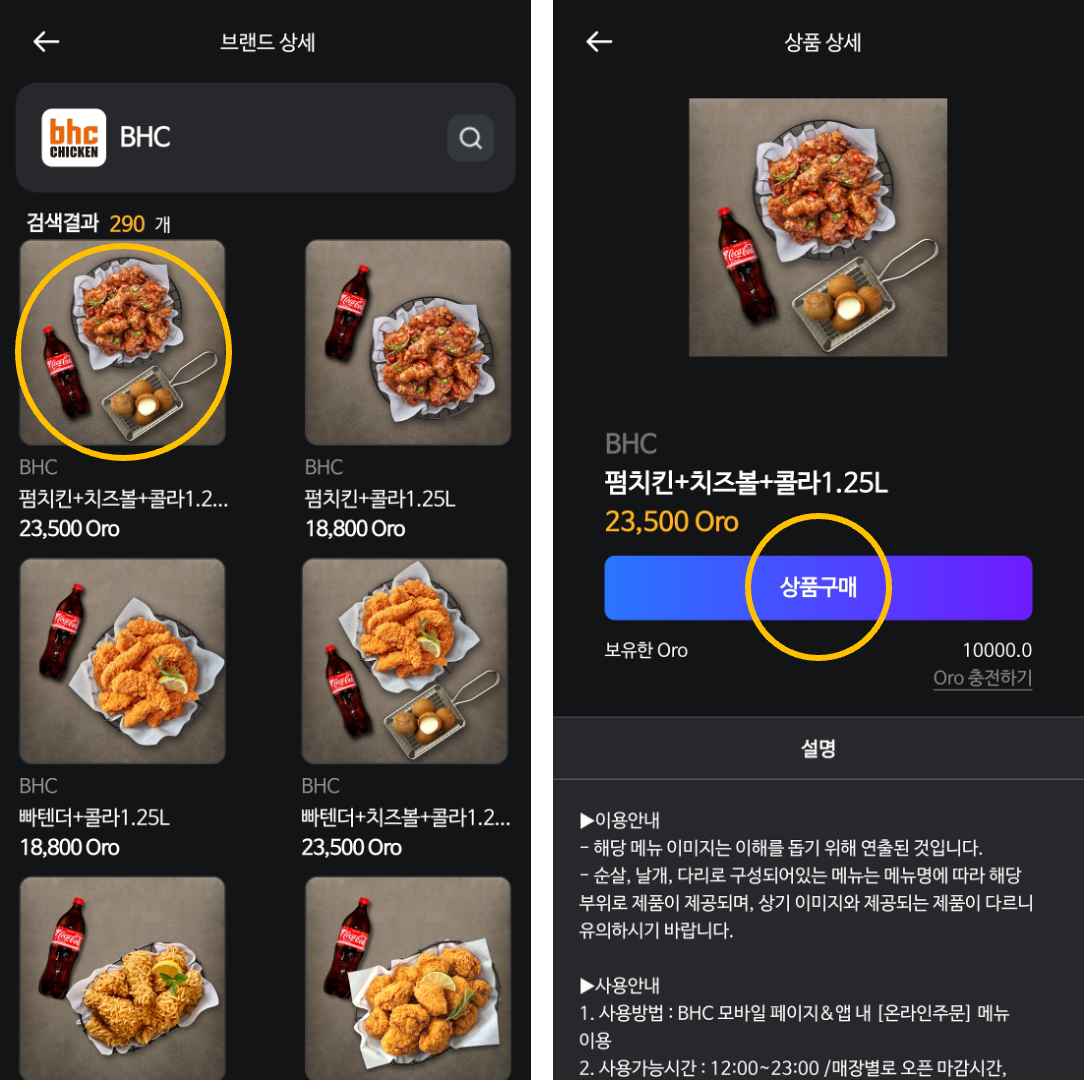Tap the 상품구매 purchase button

pos(818,588)
